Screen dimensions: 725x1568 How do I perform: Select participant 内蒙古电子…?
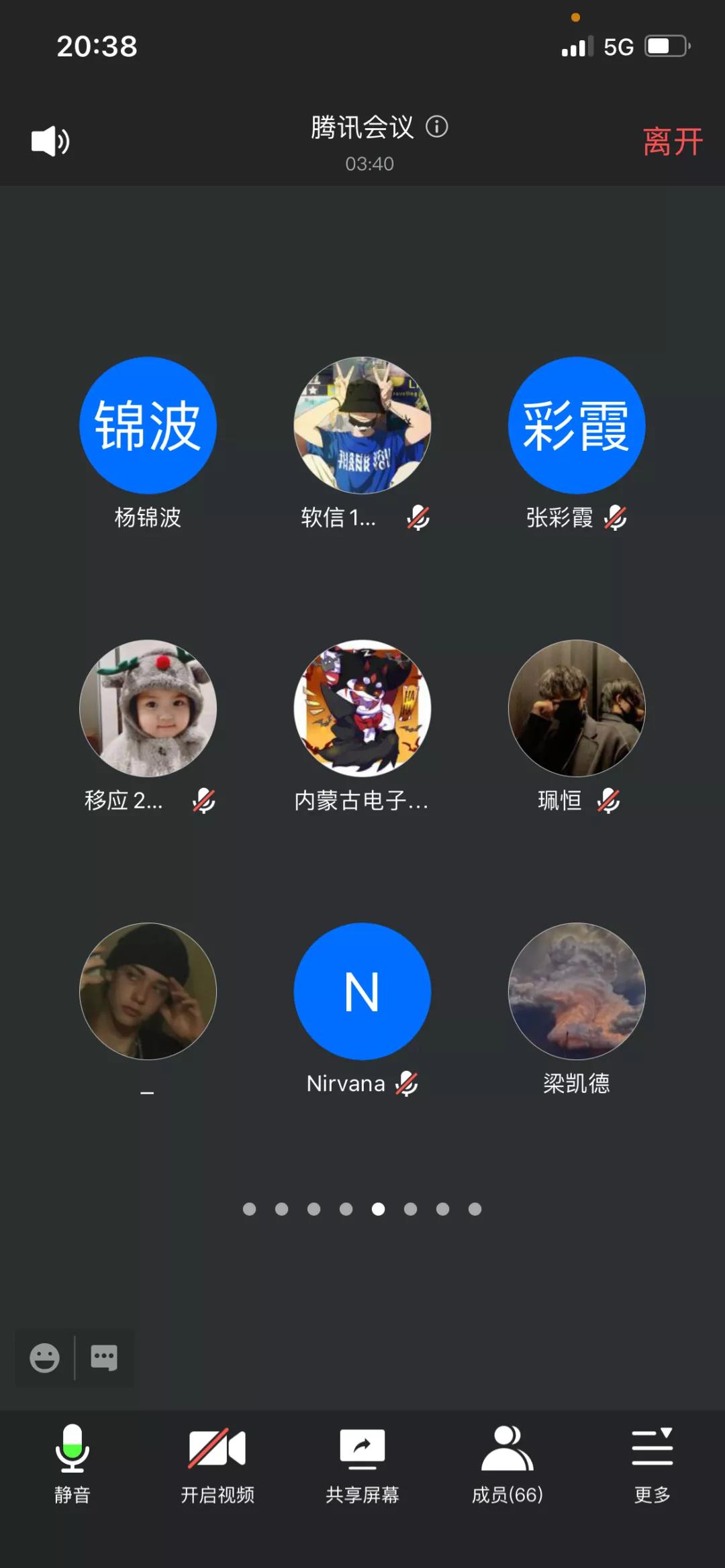(362, 708)
